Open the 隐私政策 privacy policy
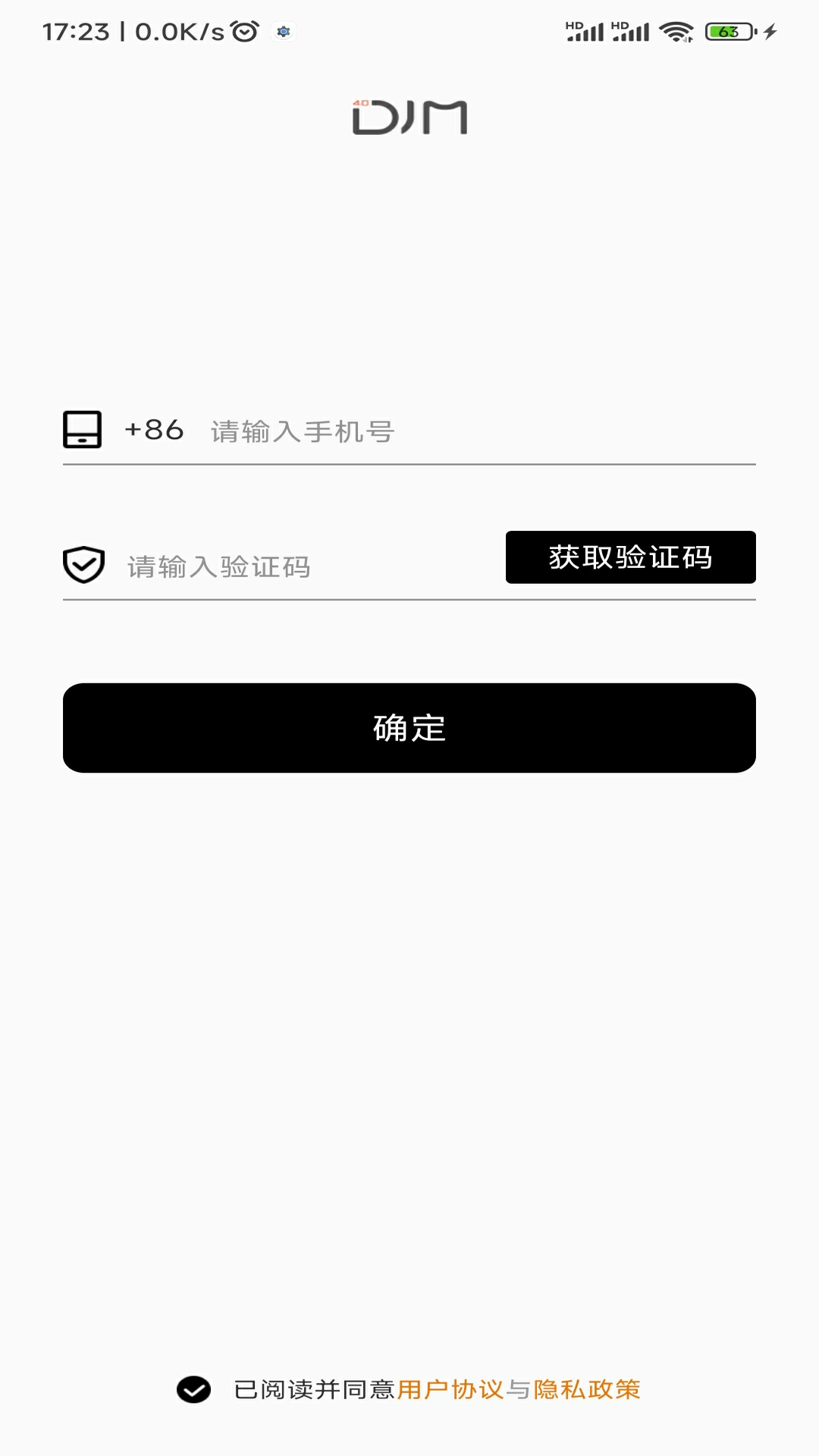Image resolution: width=819 pixels, height=1456 pixels. click(588, 1404)
